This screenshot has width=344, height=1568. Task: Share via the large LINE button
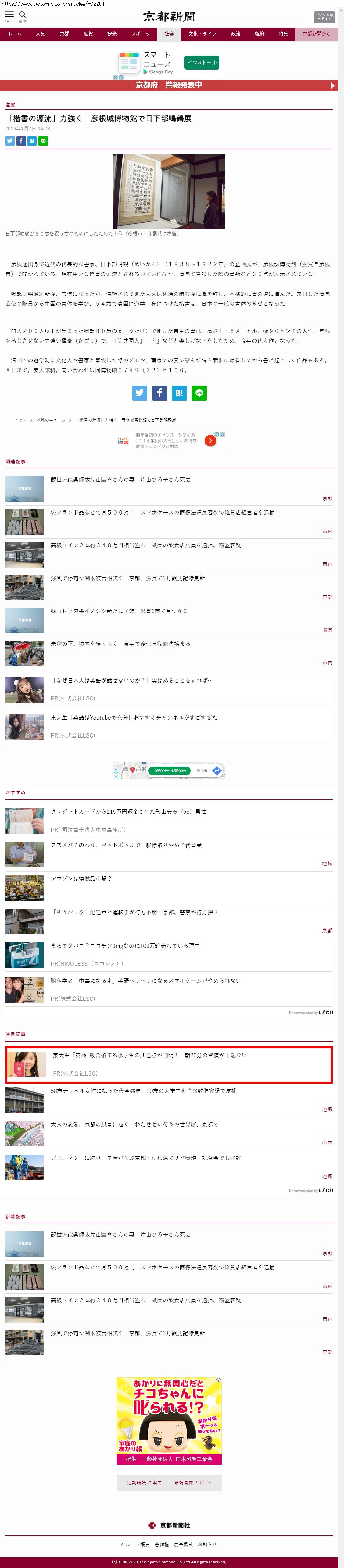pyautogui.click(x=199, y=393)
